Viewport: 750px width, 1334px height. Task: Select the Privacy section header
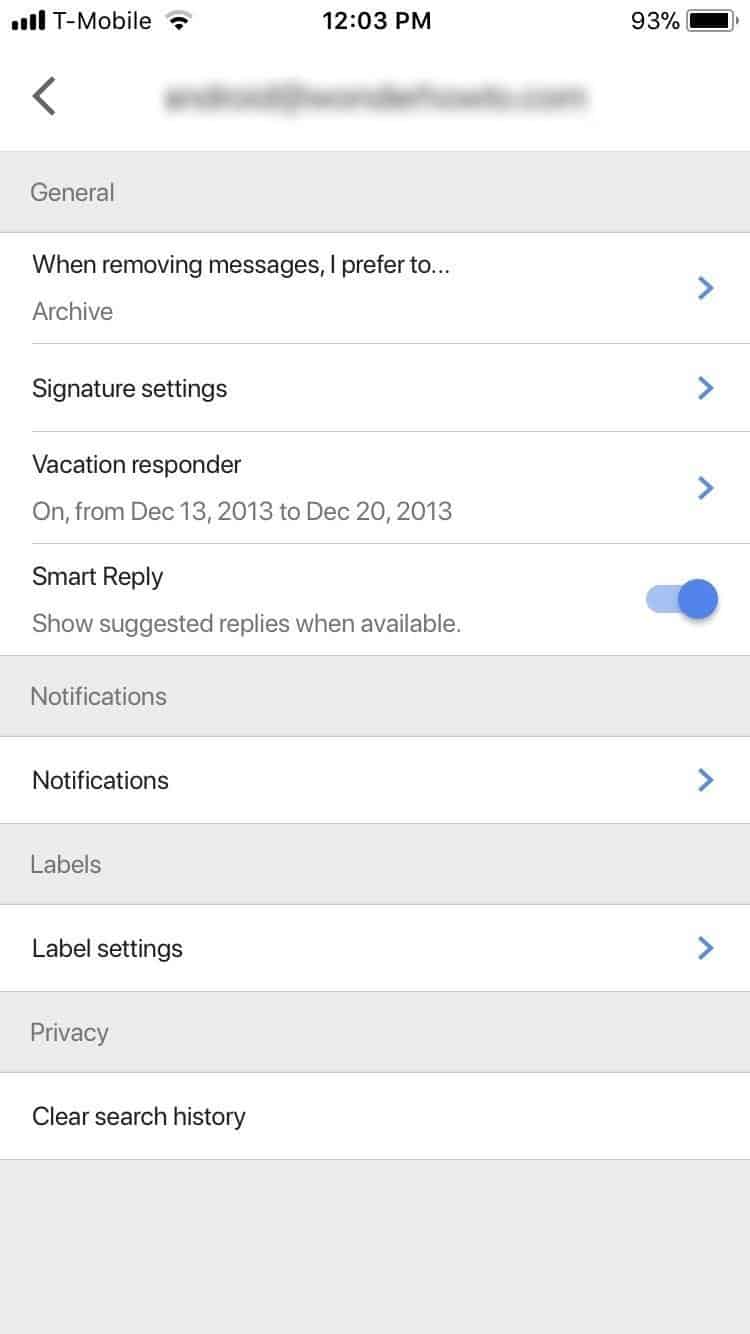pos(69,1032)
